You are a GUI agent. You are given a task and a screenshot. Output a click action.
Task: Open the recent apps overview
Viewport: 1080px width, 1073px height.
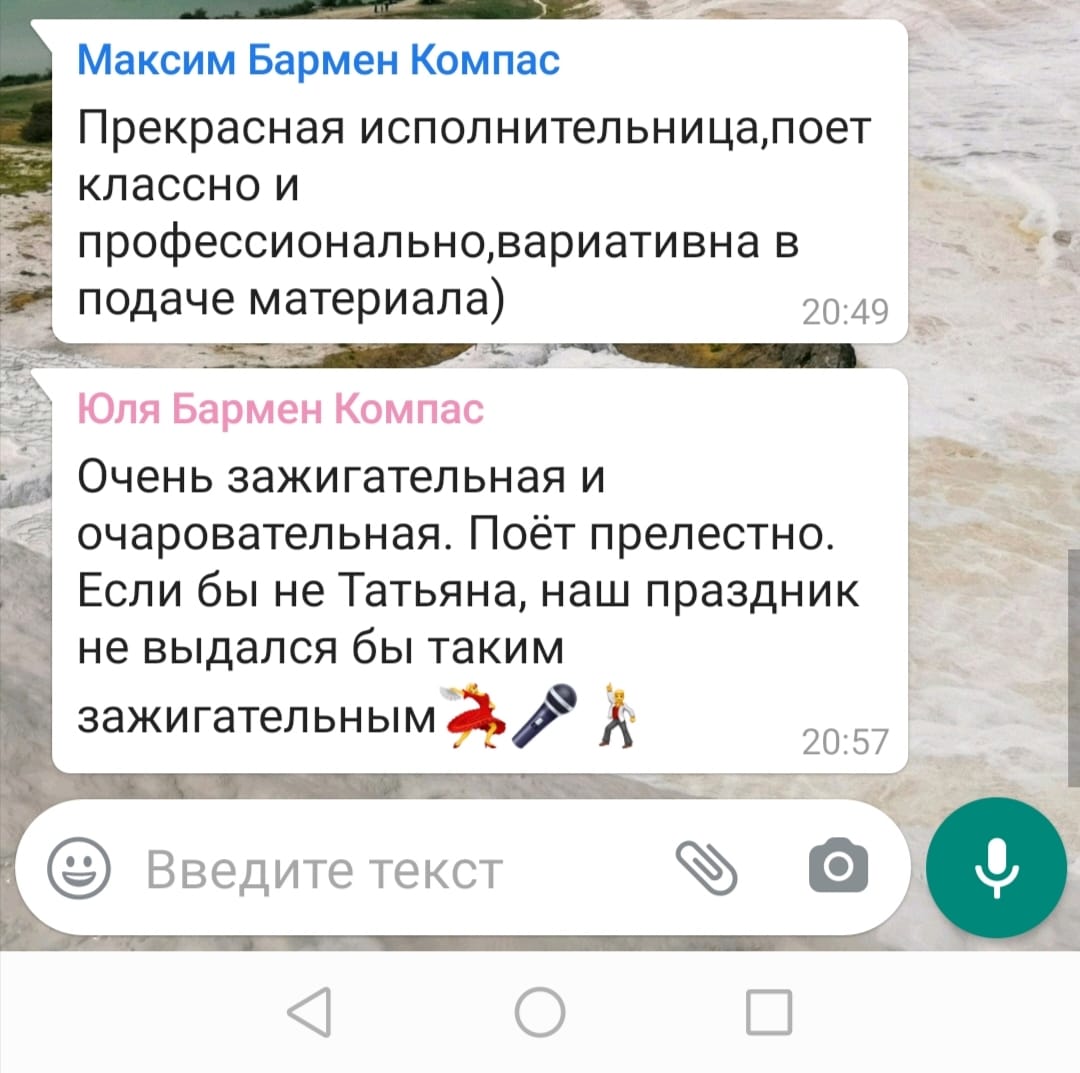click(769, 1013)
